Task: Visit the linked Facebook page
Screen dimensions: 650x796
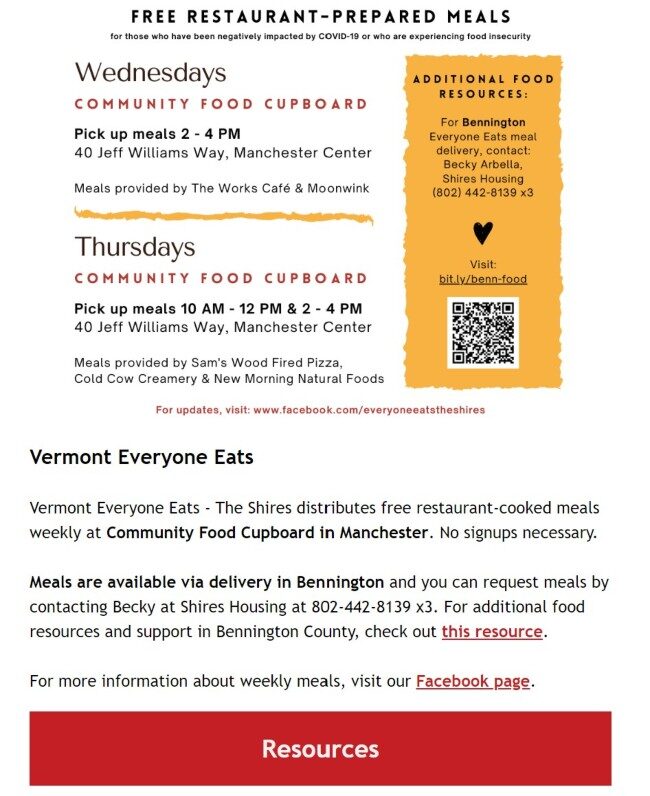Action: [473, 681]
